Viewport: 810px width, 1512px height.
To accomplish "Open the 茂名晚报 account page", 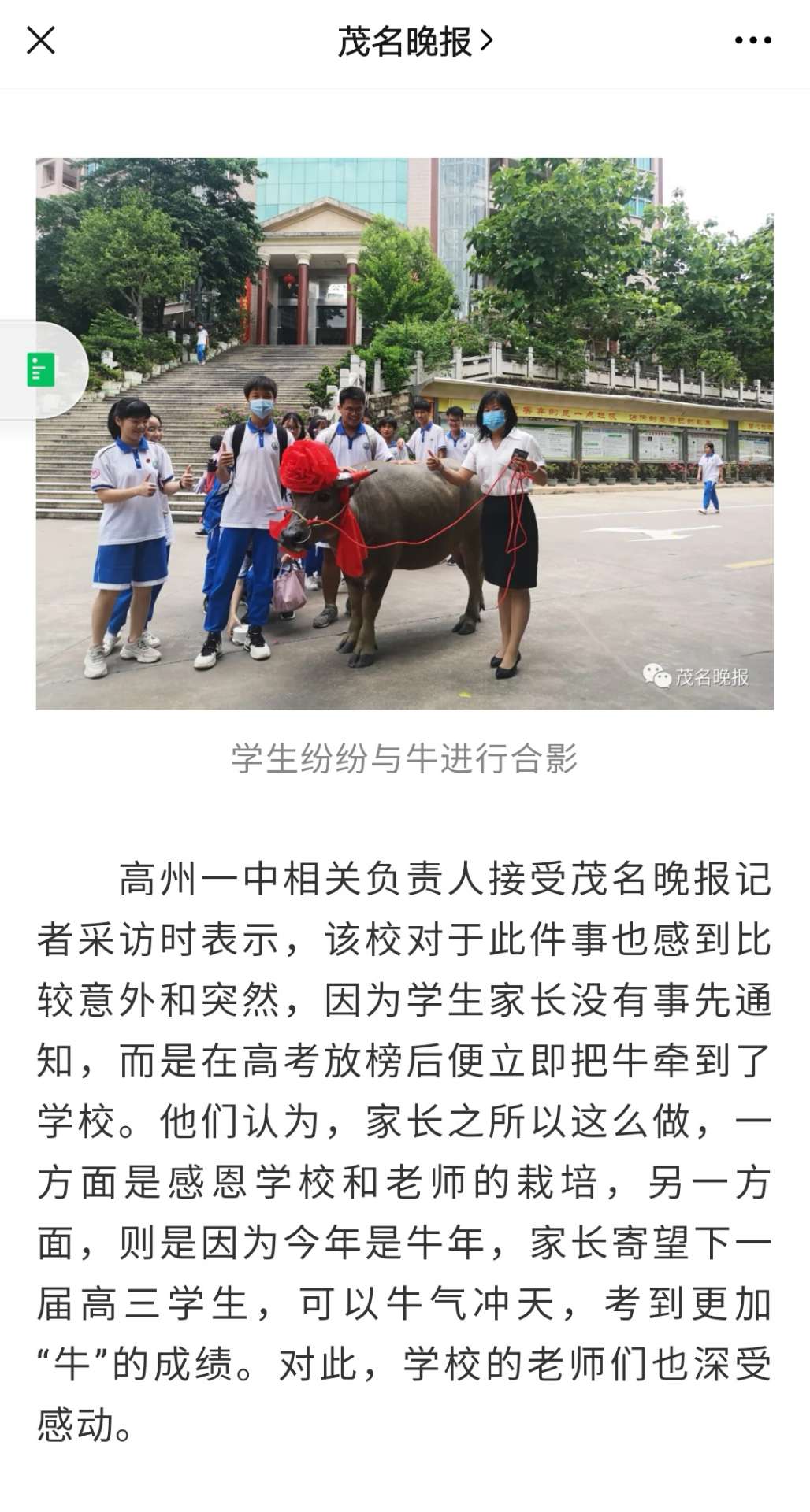I will point(415,41).
